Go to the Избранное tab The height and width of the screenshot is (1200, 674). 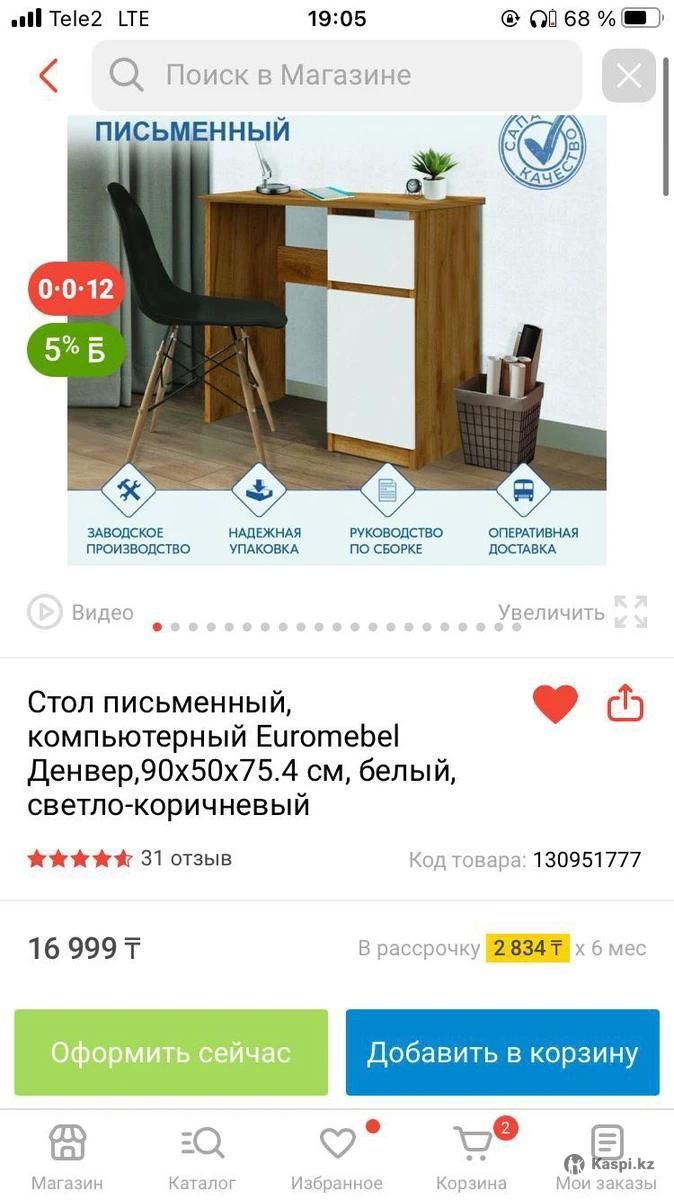pos(337,1157)
